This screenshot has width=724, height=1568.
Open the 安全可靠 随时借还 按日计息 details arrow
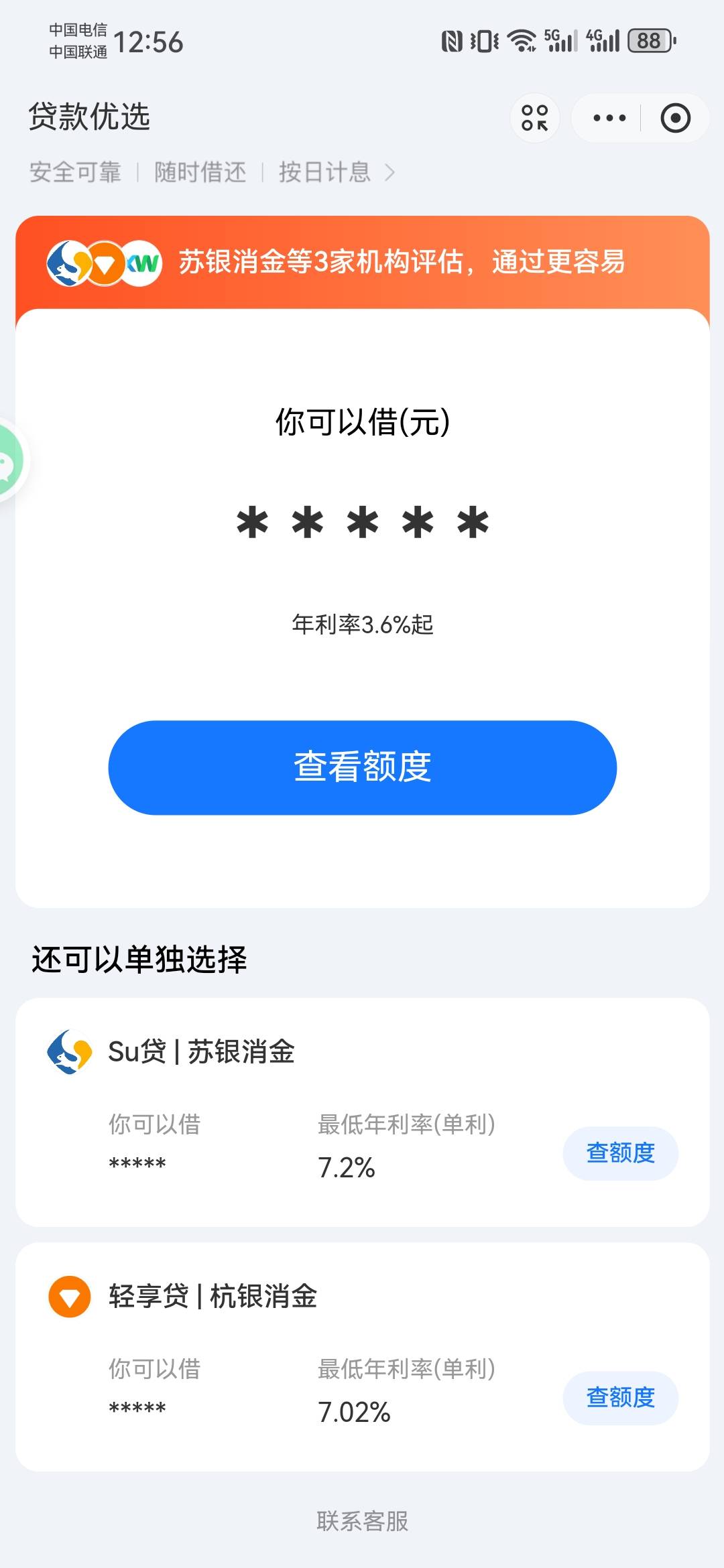point(389,173)
